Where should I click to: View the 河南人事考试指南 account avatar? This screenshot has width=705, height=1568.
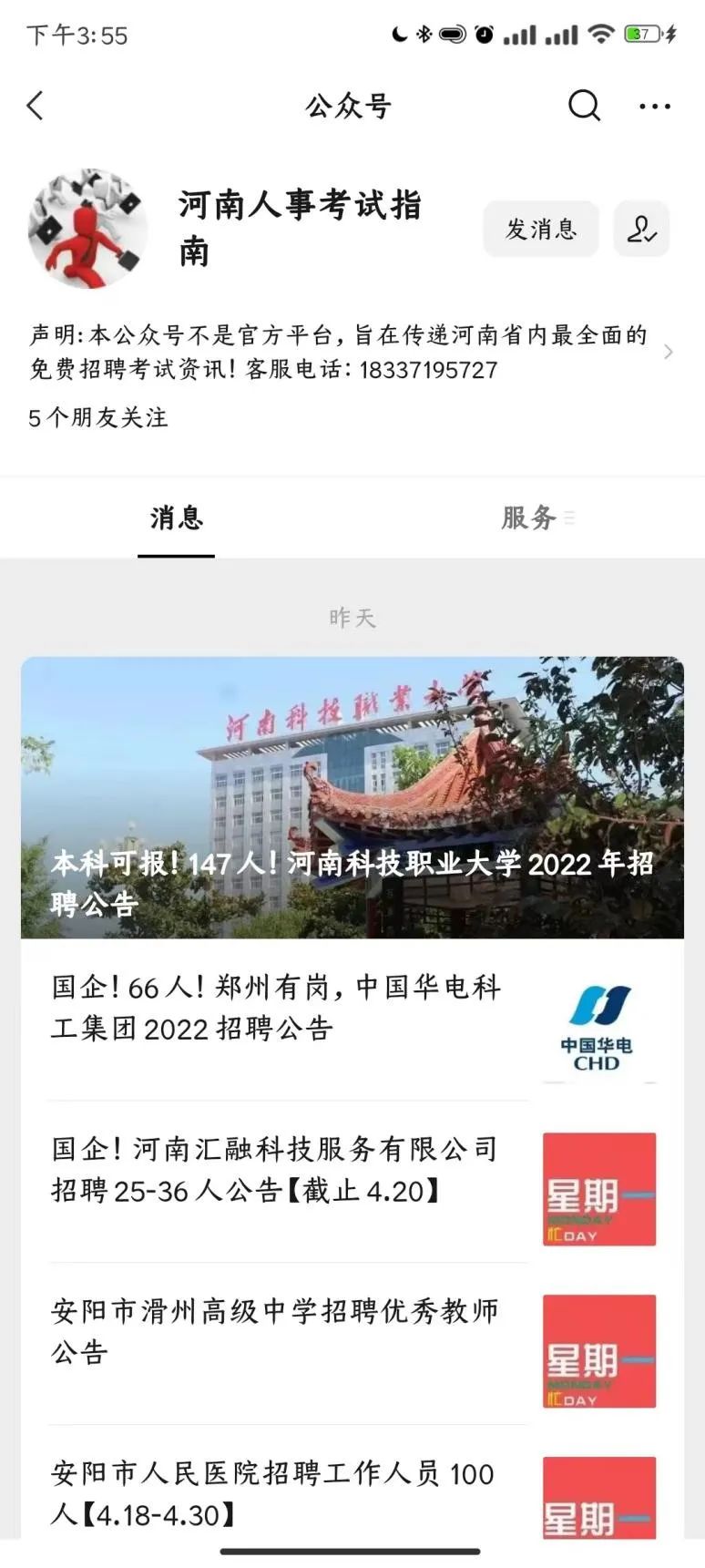(x=88, y=229)
